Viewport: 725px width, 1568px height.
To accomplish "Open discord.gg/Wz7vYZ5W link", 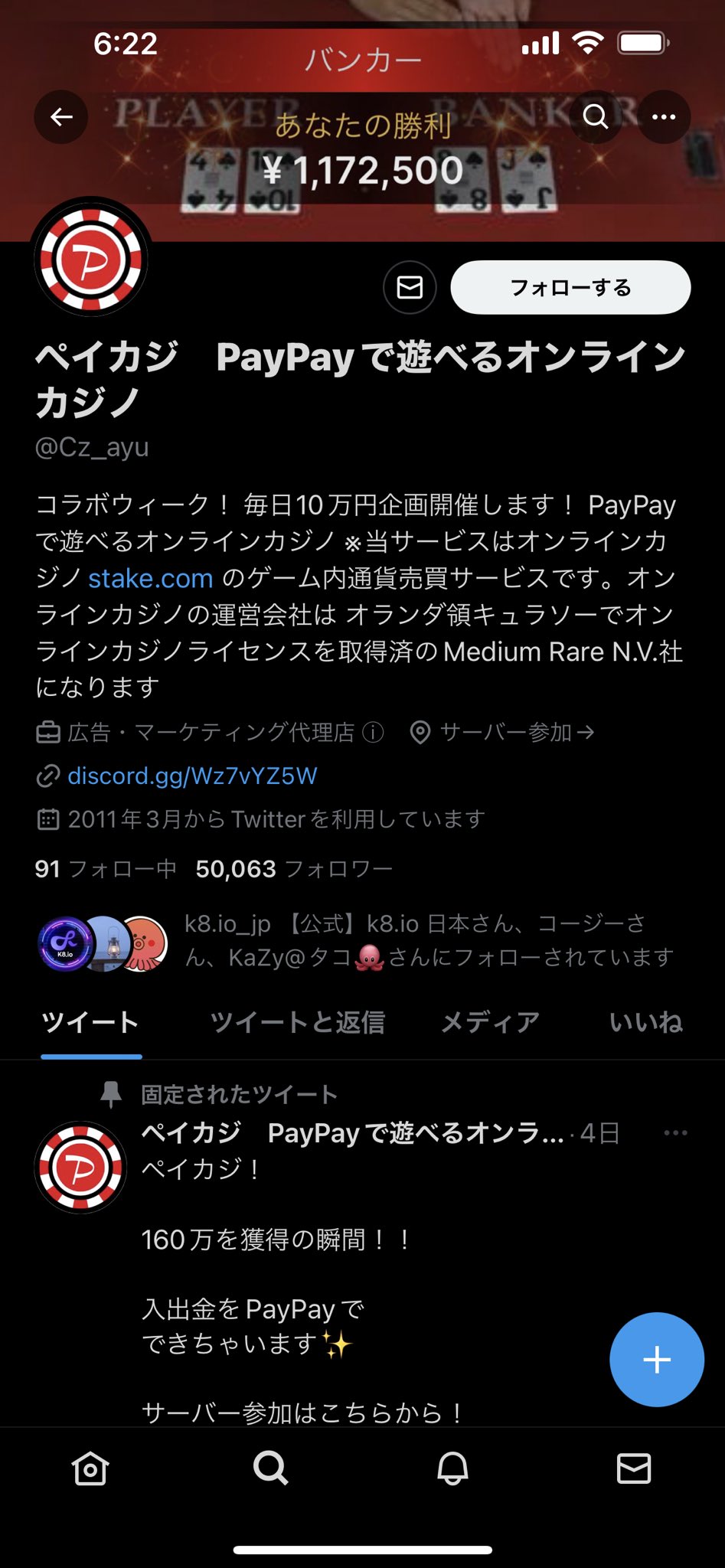I will (191, 776).
